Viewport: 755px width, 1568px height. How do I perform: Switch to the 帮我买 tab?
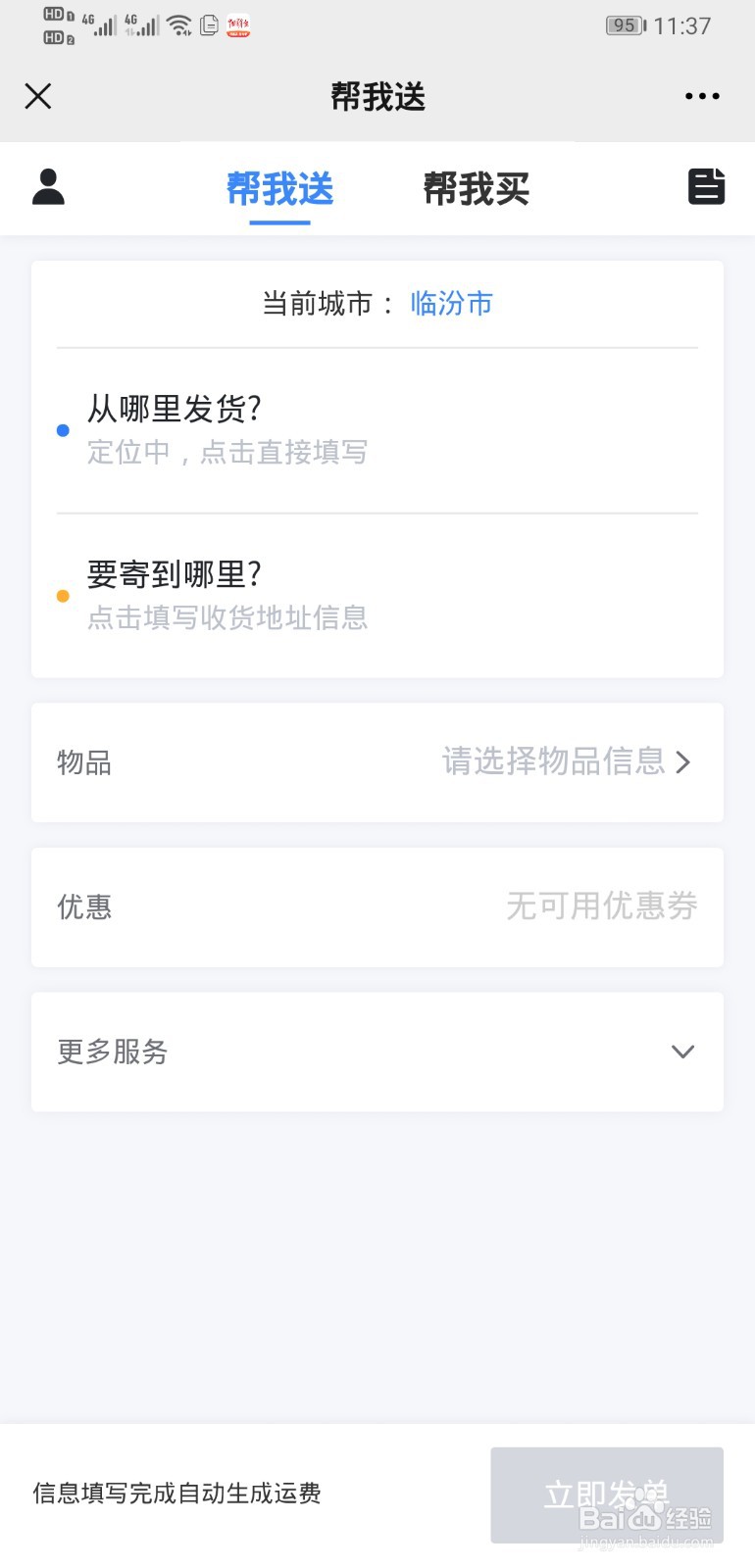click(x=477, y=189)
